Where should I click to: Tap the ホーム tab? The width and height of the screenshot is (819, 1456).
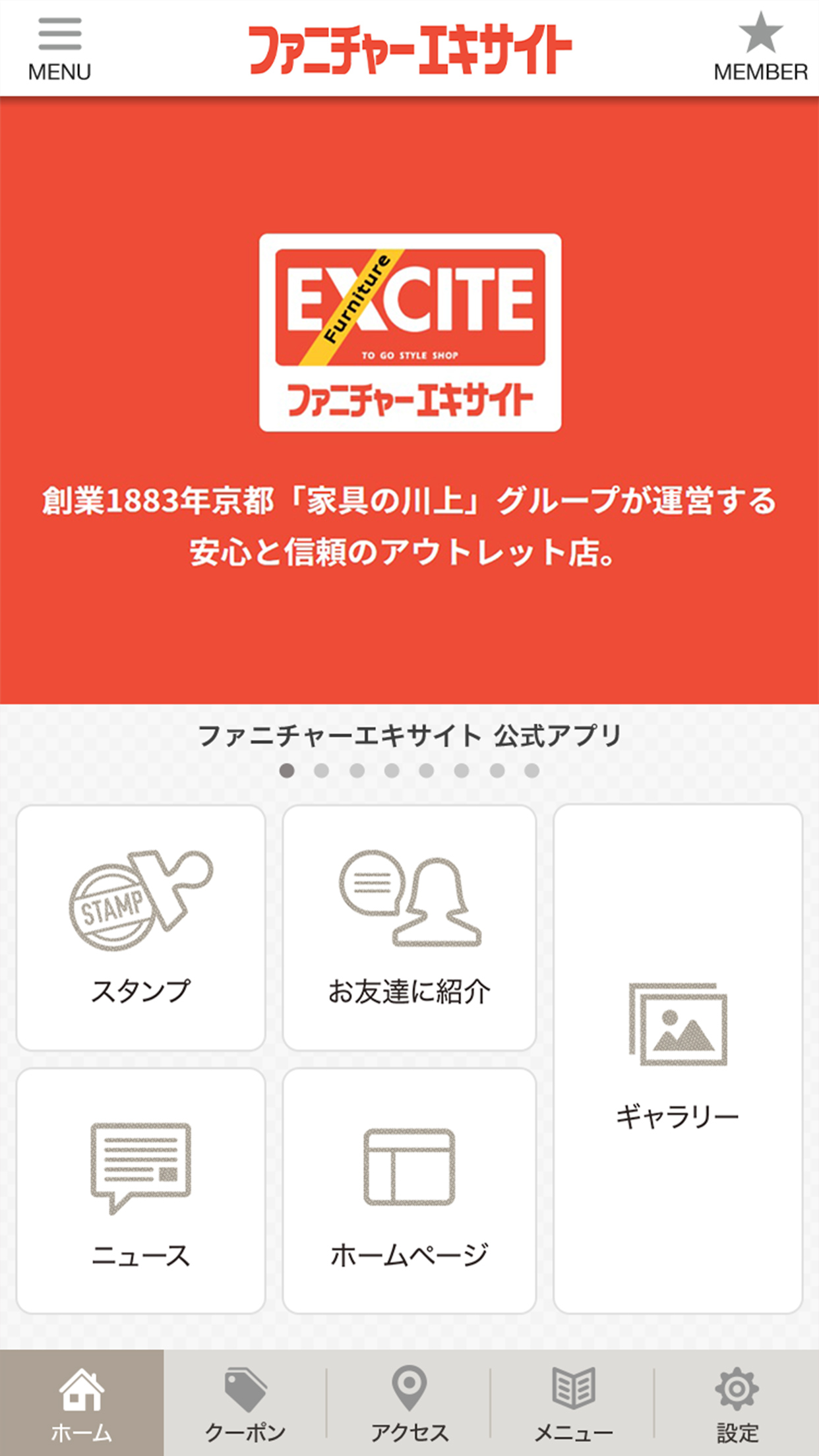coord(82,1403)
